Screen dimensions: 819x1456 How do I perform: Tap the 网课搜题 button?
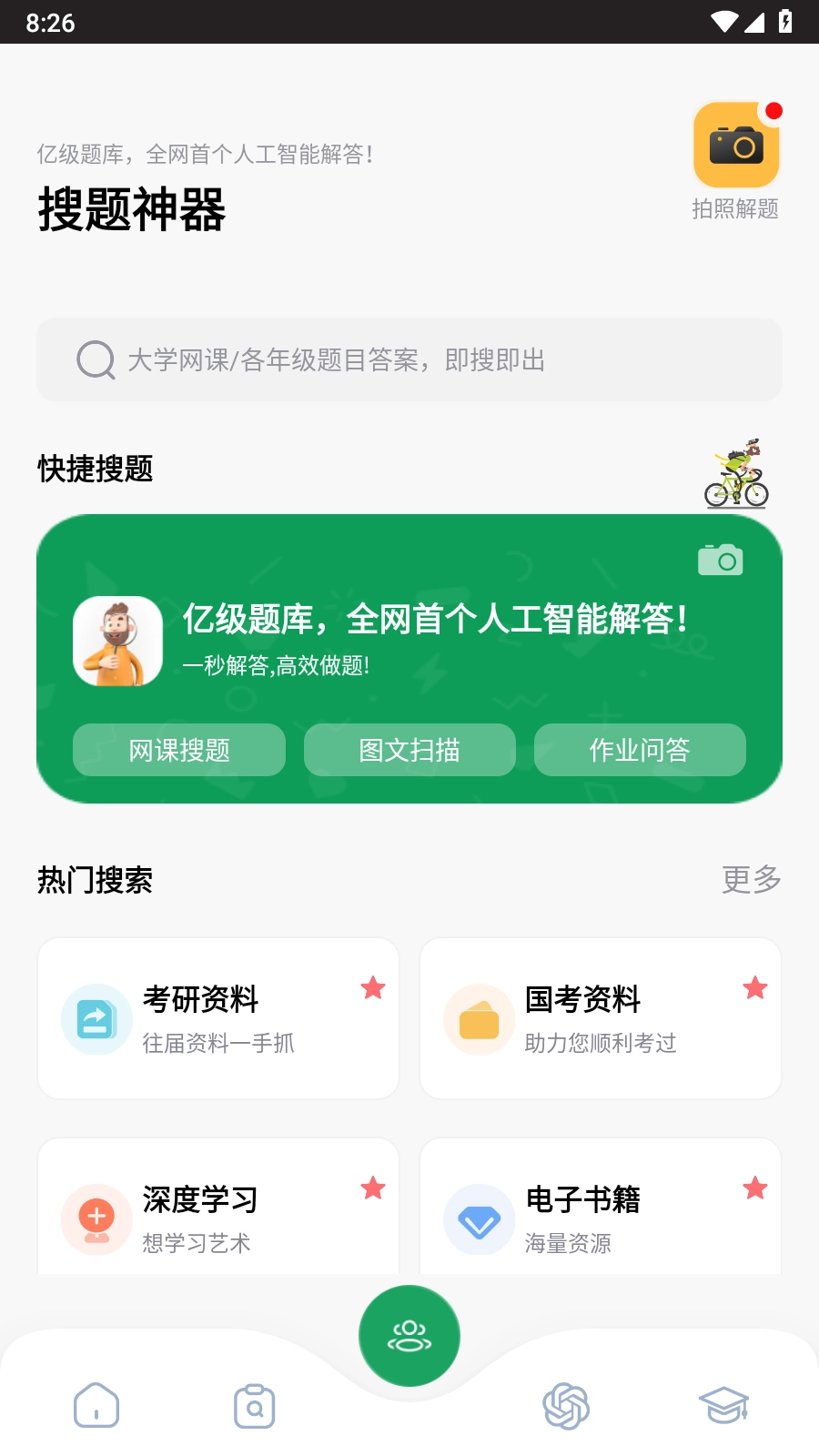click(179, 750)
